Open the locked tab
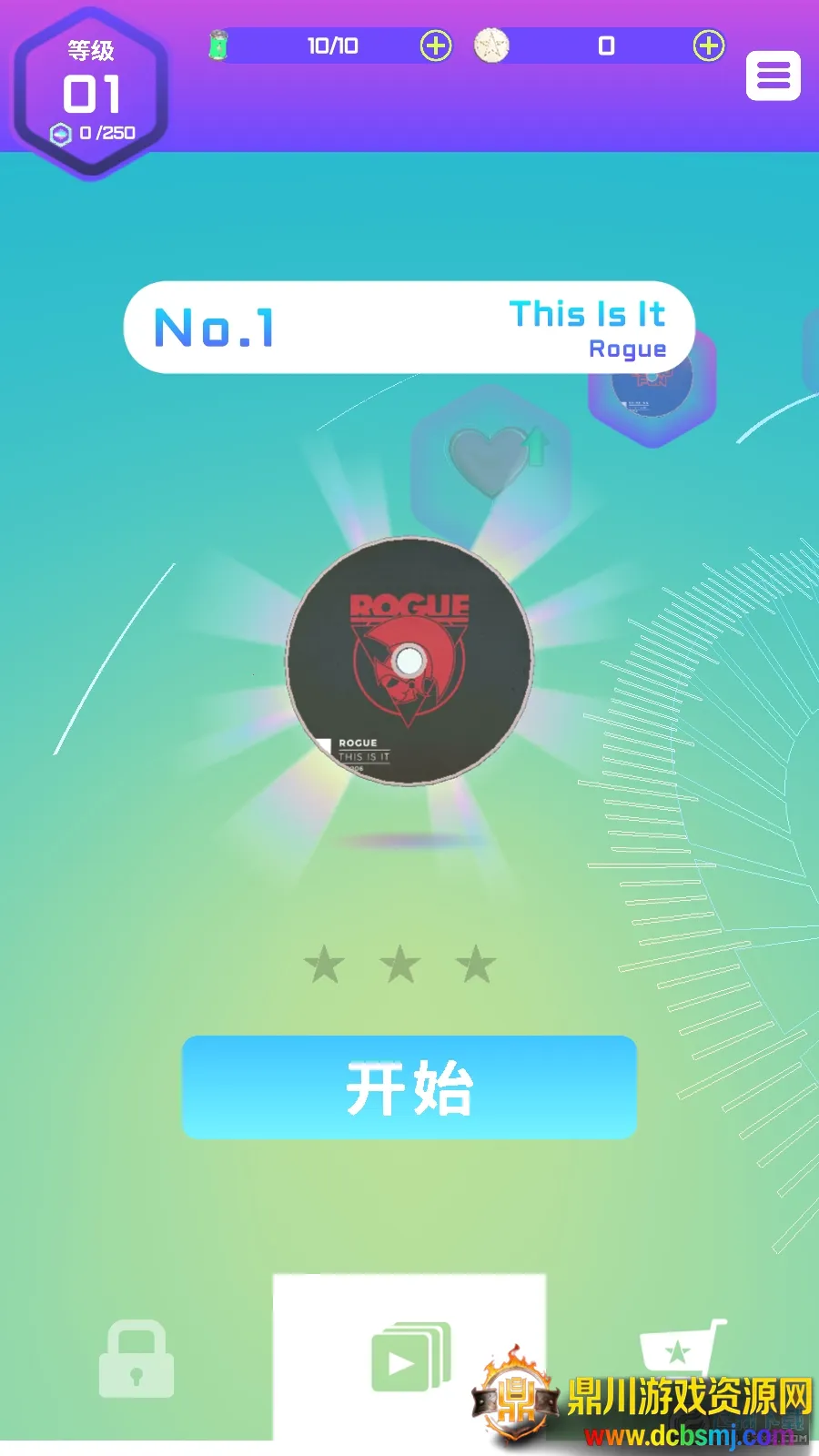The width and height of the screenshot is (819, 1456). 136,1359
